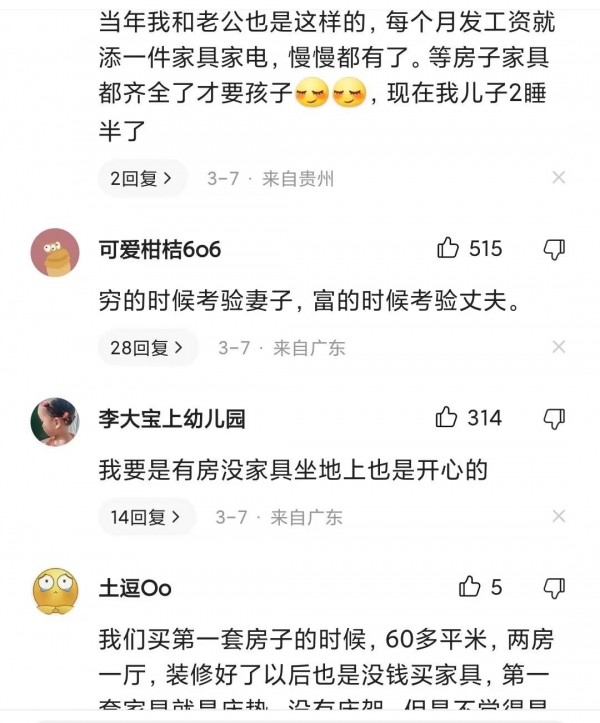Like 李大宝上幼儿园's comment

pyautogui.click(x=447, y=418)
